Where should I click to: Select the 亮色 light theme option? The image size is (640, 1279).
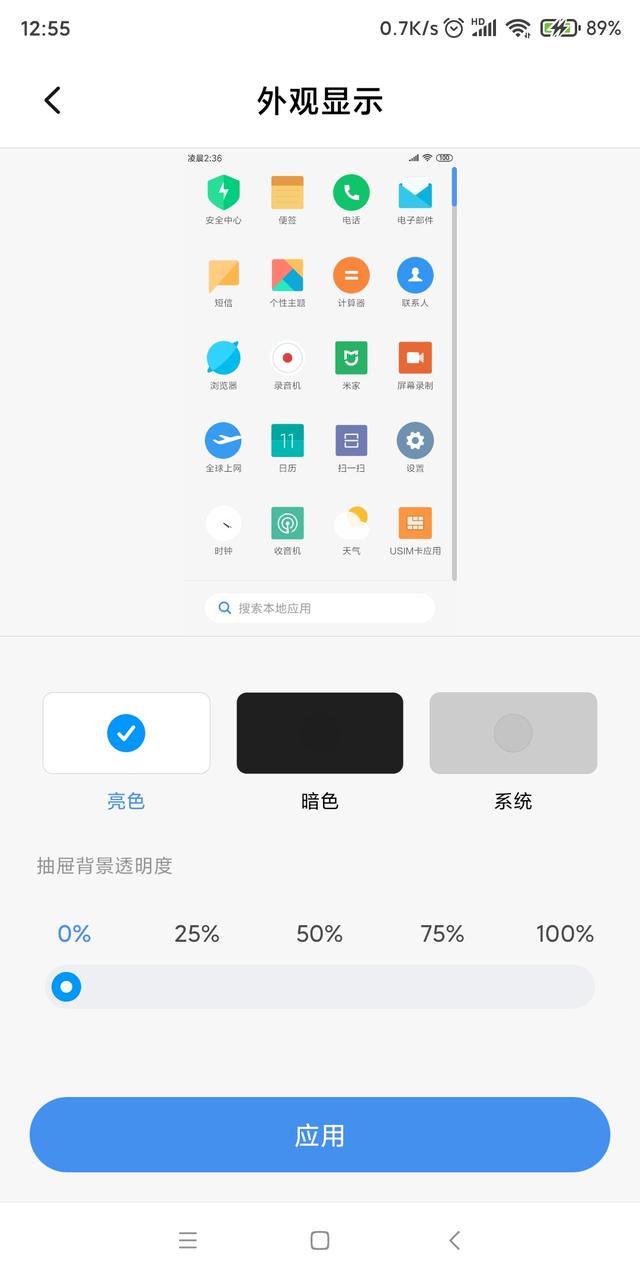tap(126, 733)
